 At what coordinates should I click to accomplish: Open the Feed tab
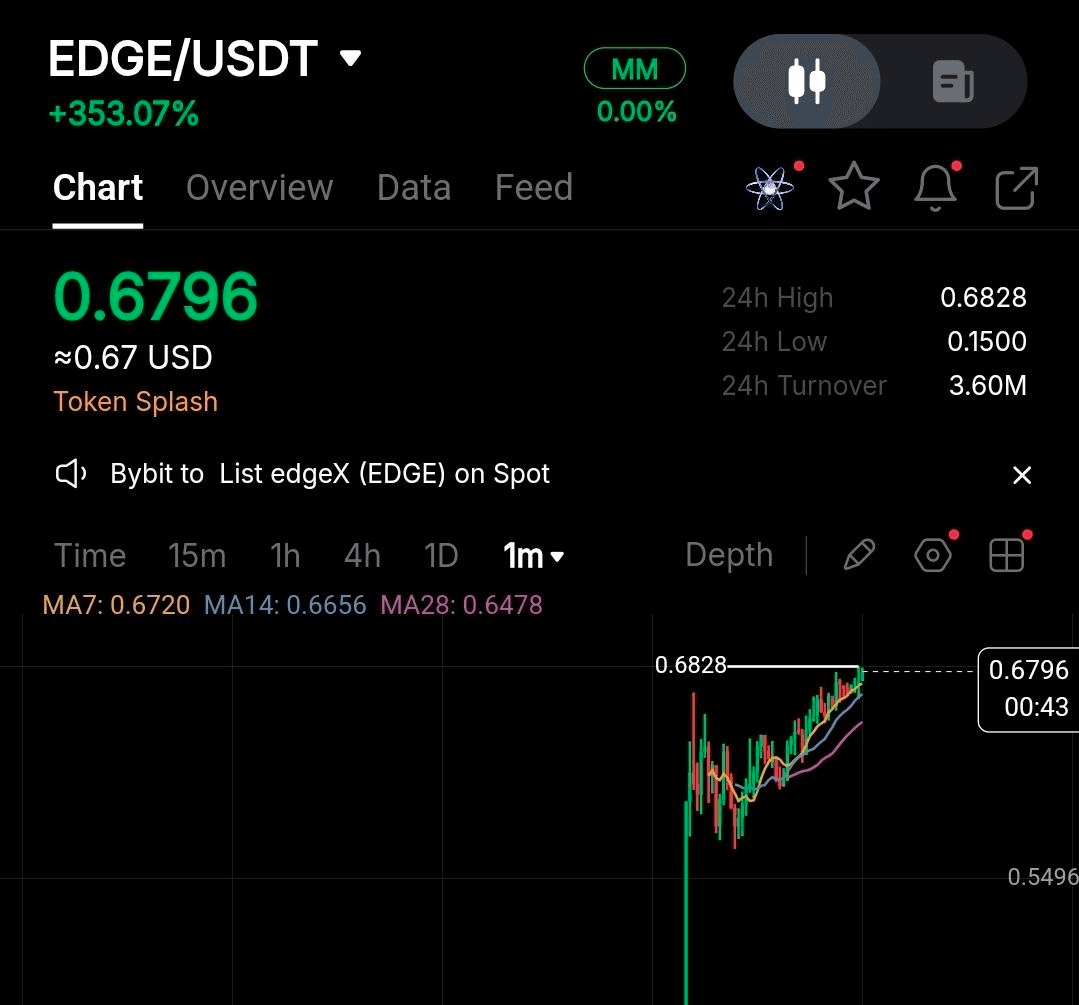pos(533,188)
